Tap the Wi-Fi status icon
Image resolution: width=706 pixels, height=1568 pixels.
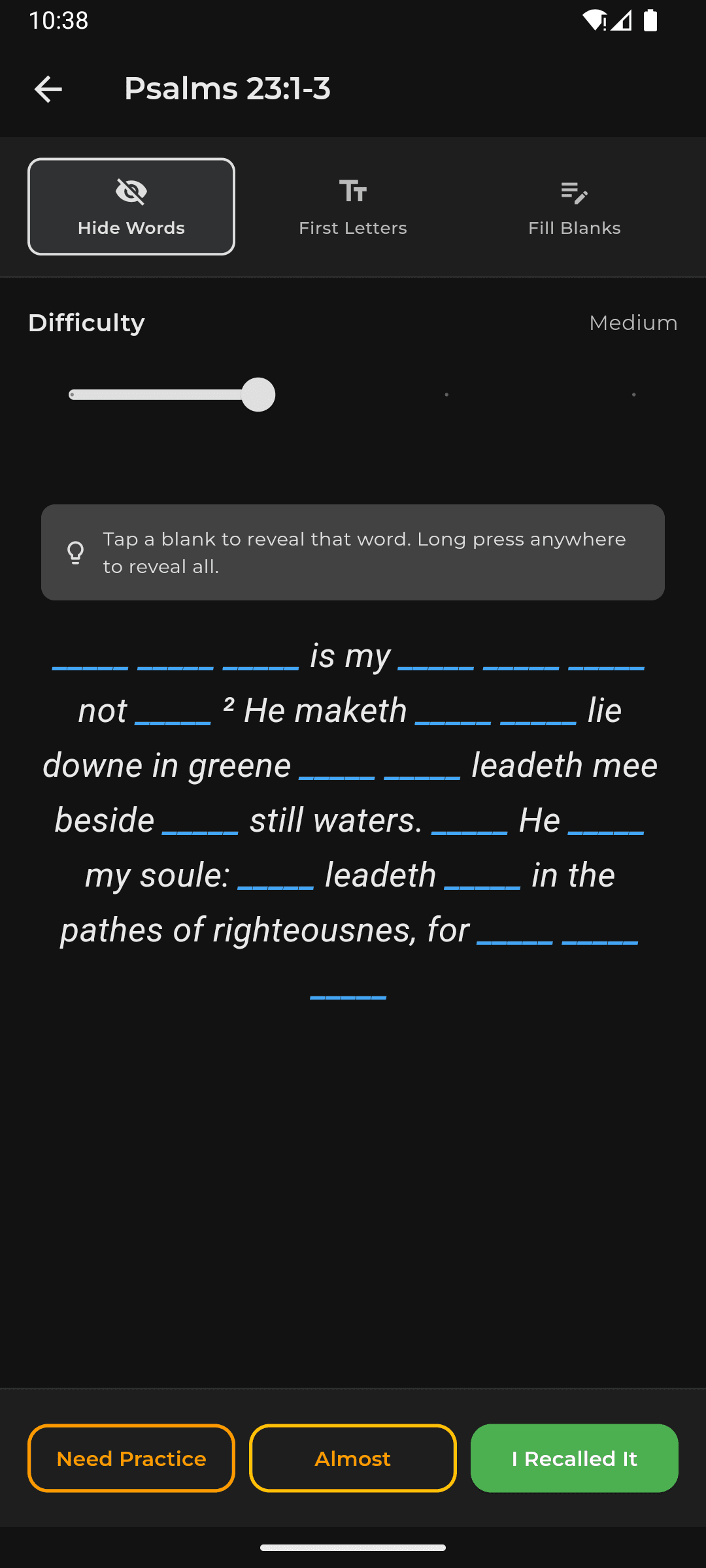point(596,21)
